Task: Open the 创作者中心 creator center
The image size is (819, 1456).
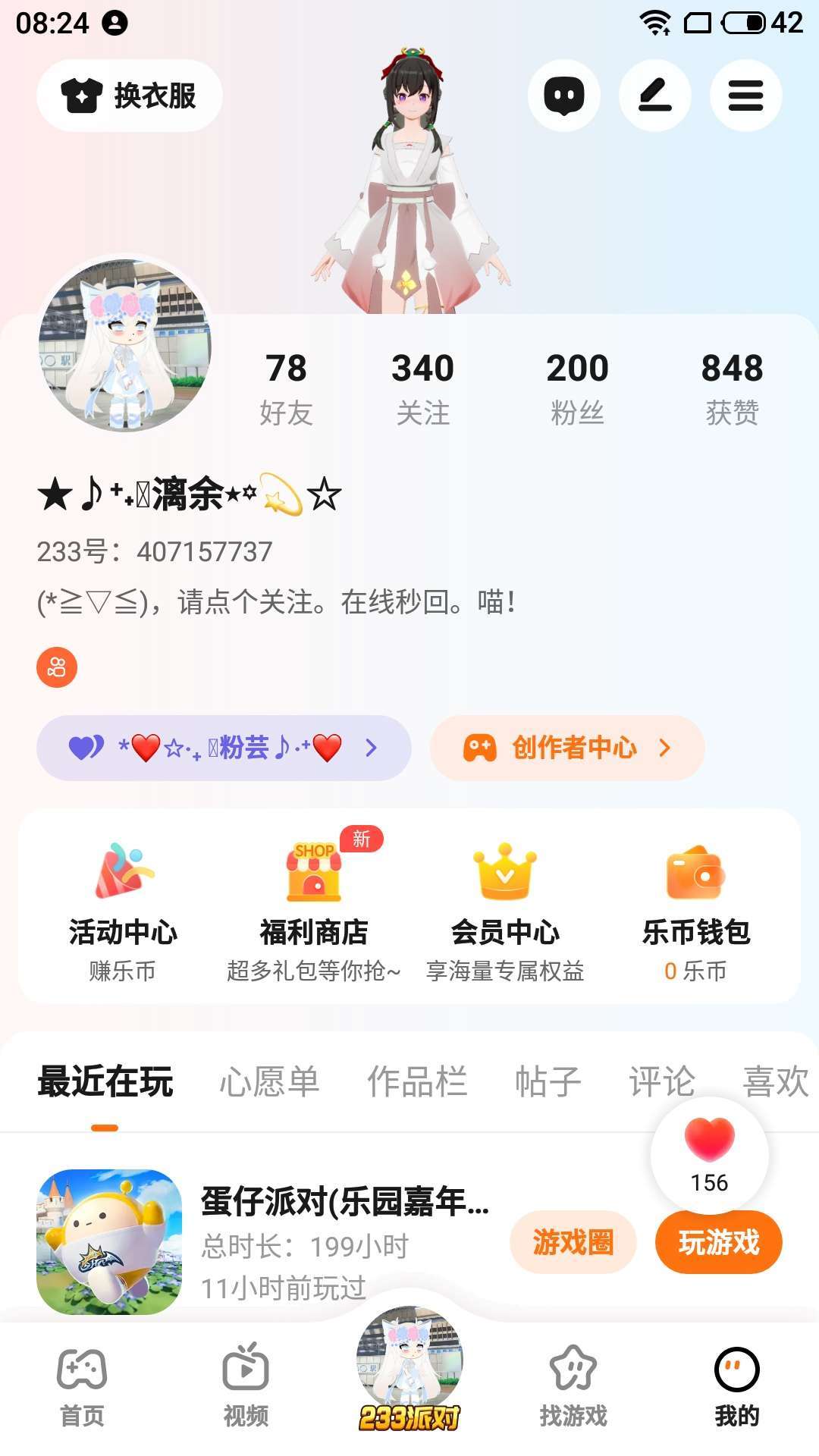Action: click(x=567, y=748)
